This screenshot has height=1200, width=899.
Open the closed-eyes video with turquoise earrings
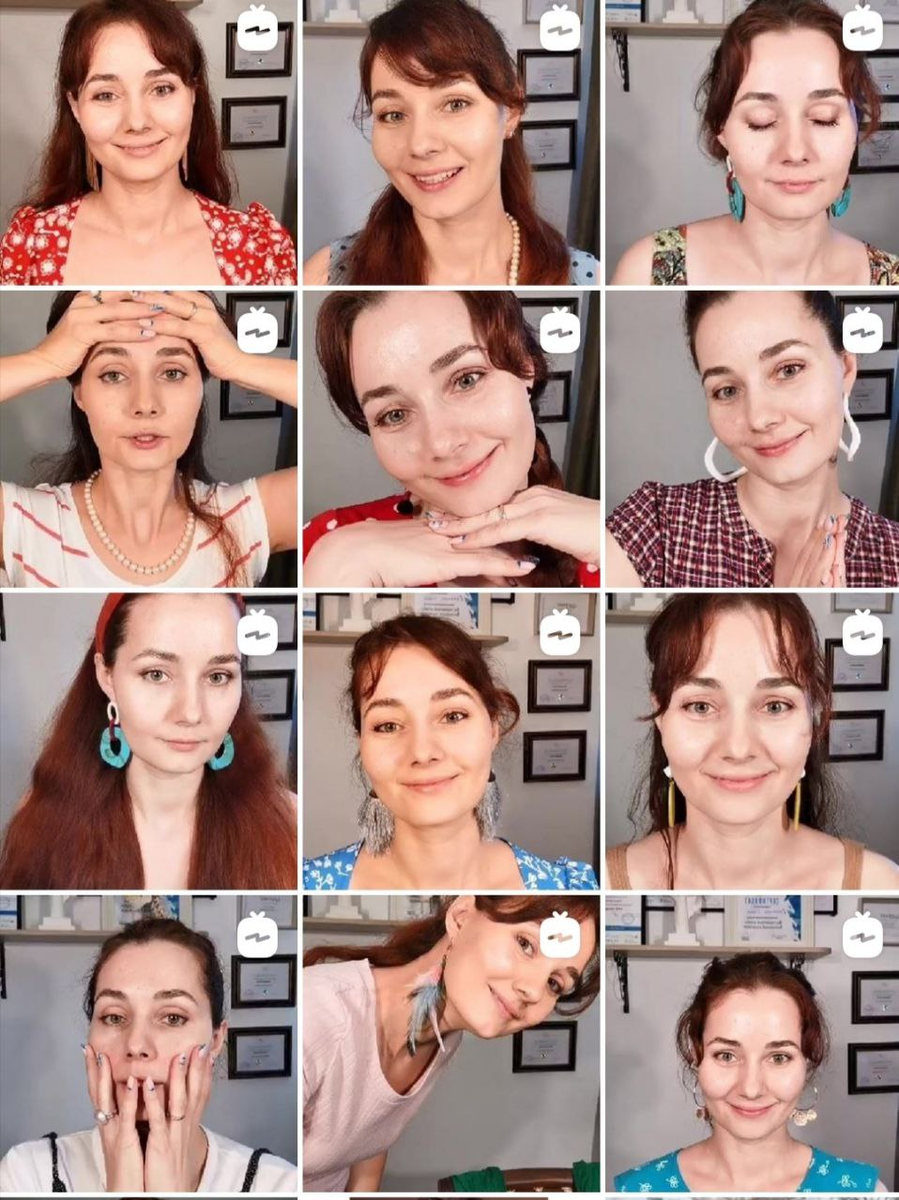point(752,143)
